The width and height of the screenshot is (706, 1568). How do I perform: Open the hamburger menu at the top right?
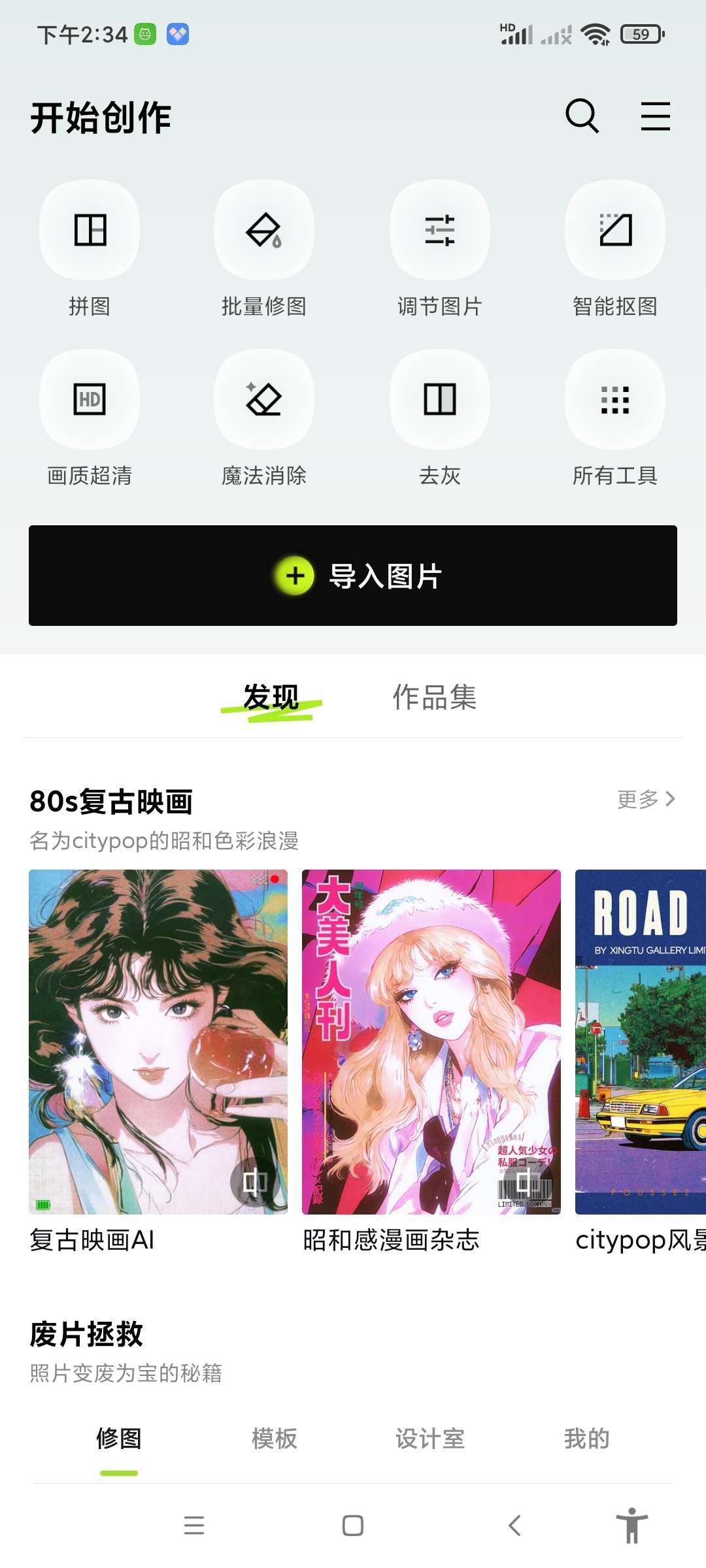click(655, 116)
